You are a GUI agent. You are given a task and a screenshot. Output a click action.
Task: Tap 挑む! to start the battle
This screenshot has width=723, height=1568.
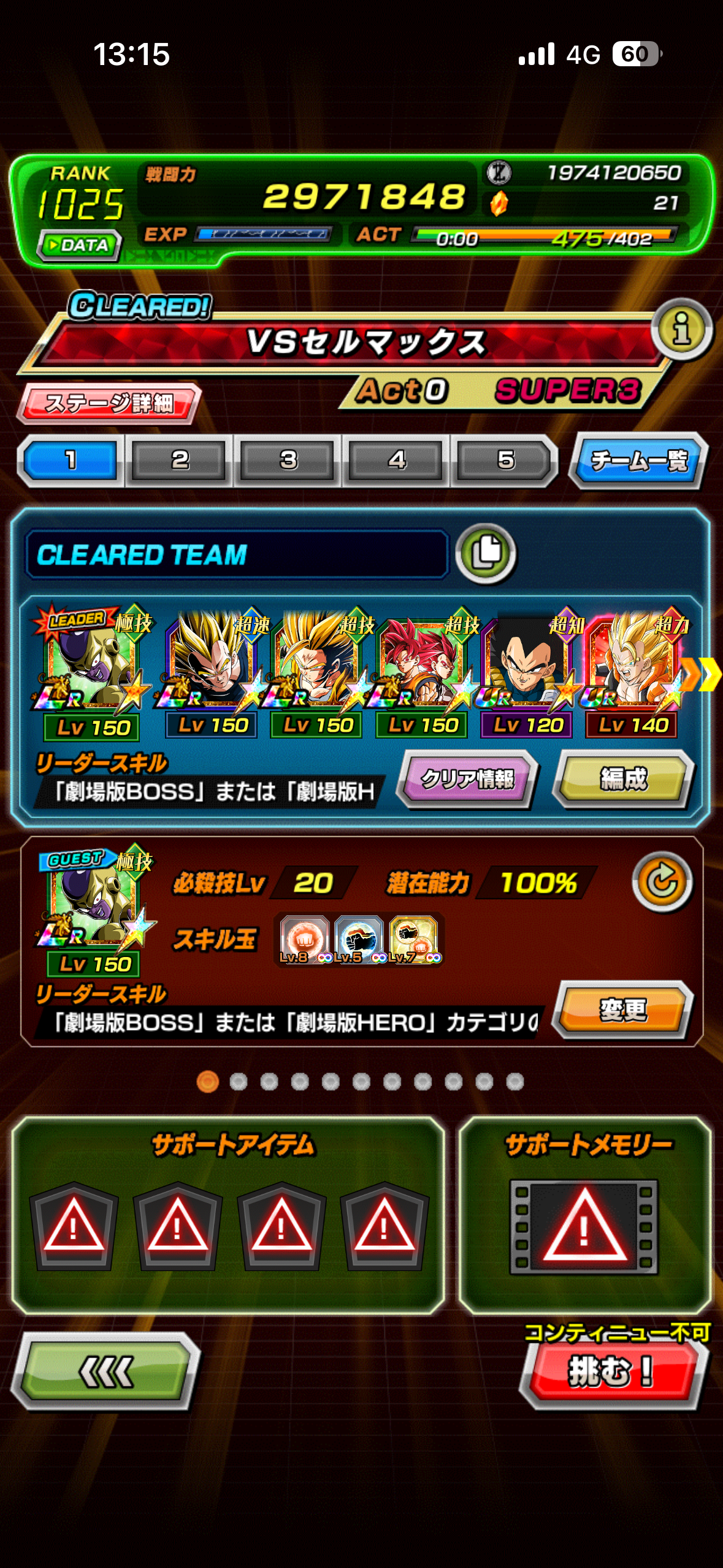click(612, 1372)
